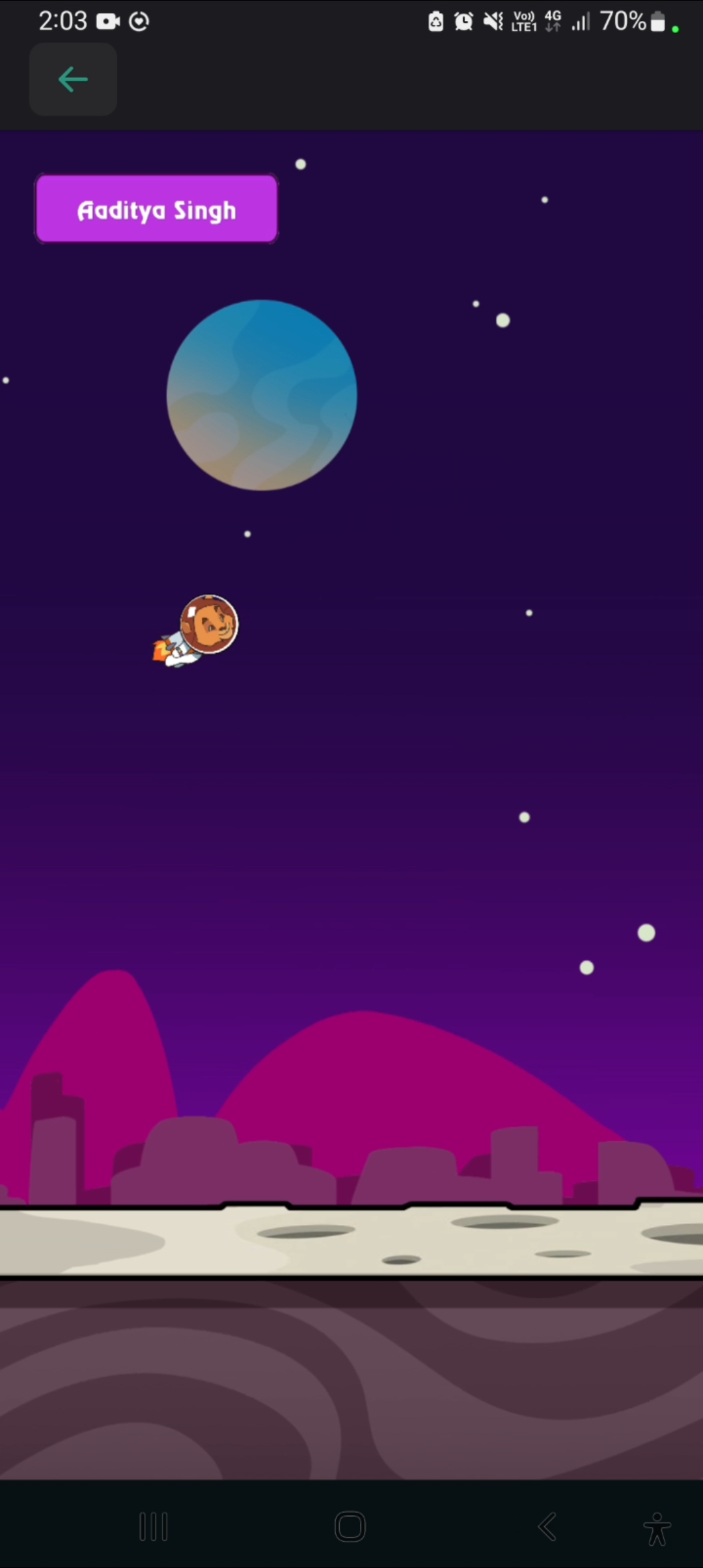Tap the system back button
The height and width of the screenshot is (1568, 703).
547,1526
